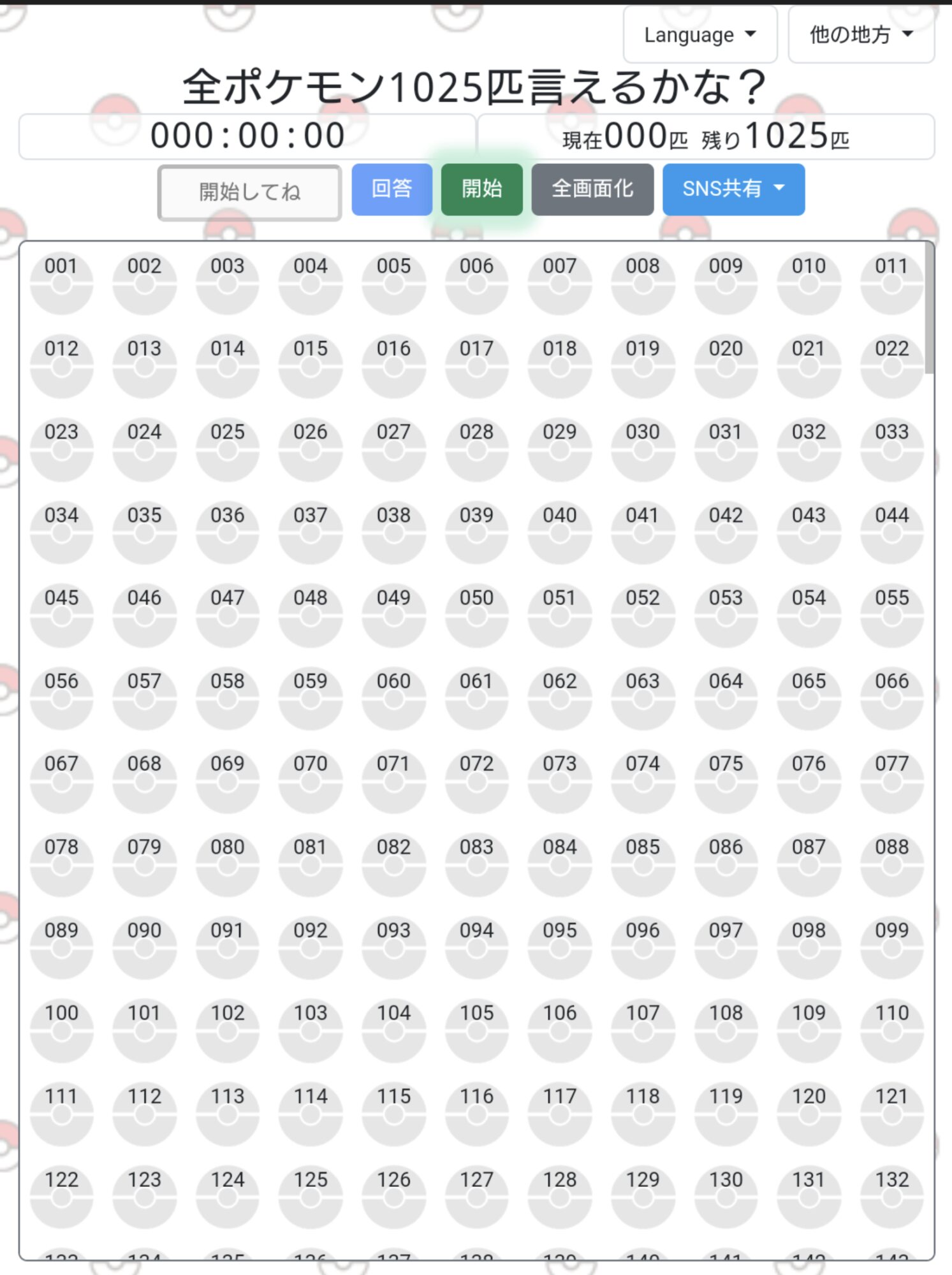
Task: Start the quiz with 開始 button
Action: (481, 189)
